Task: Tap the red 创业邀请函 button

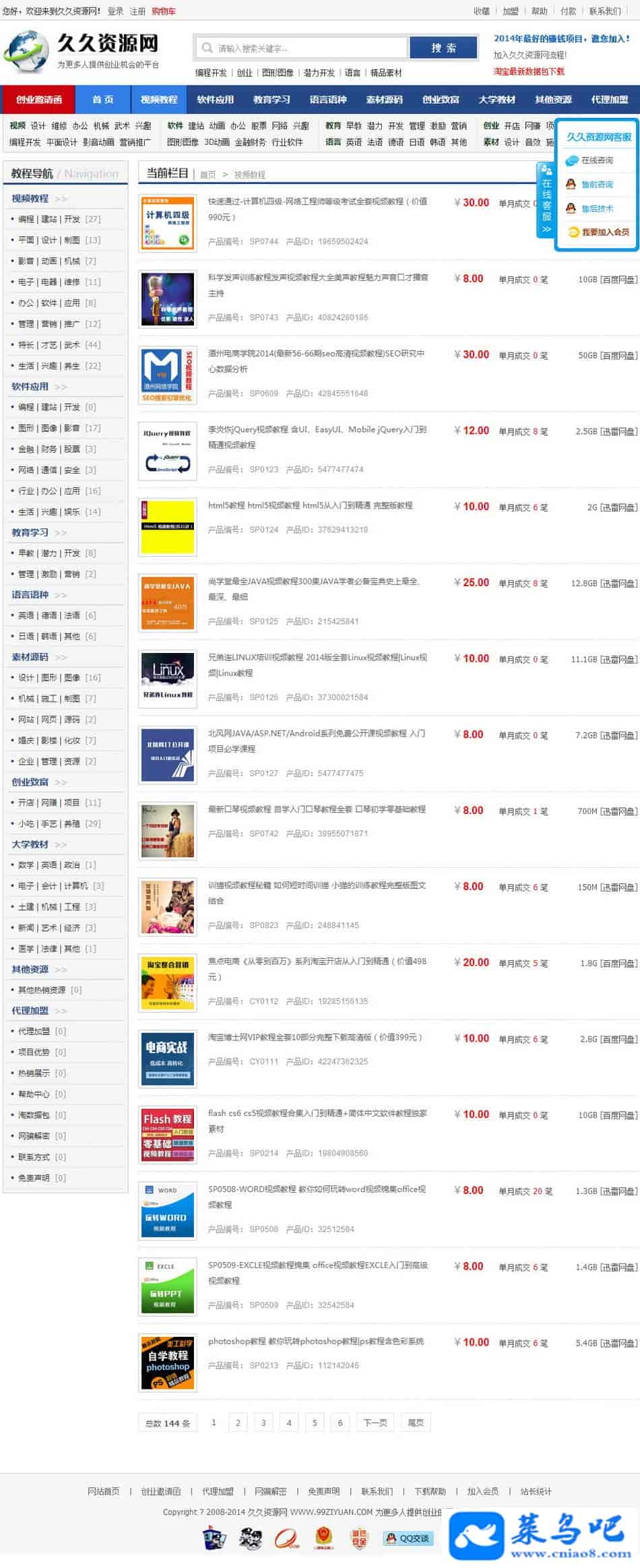Action: 39,100
